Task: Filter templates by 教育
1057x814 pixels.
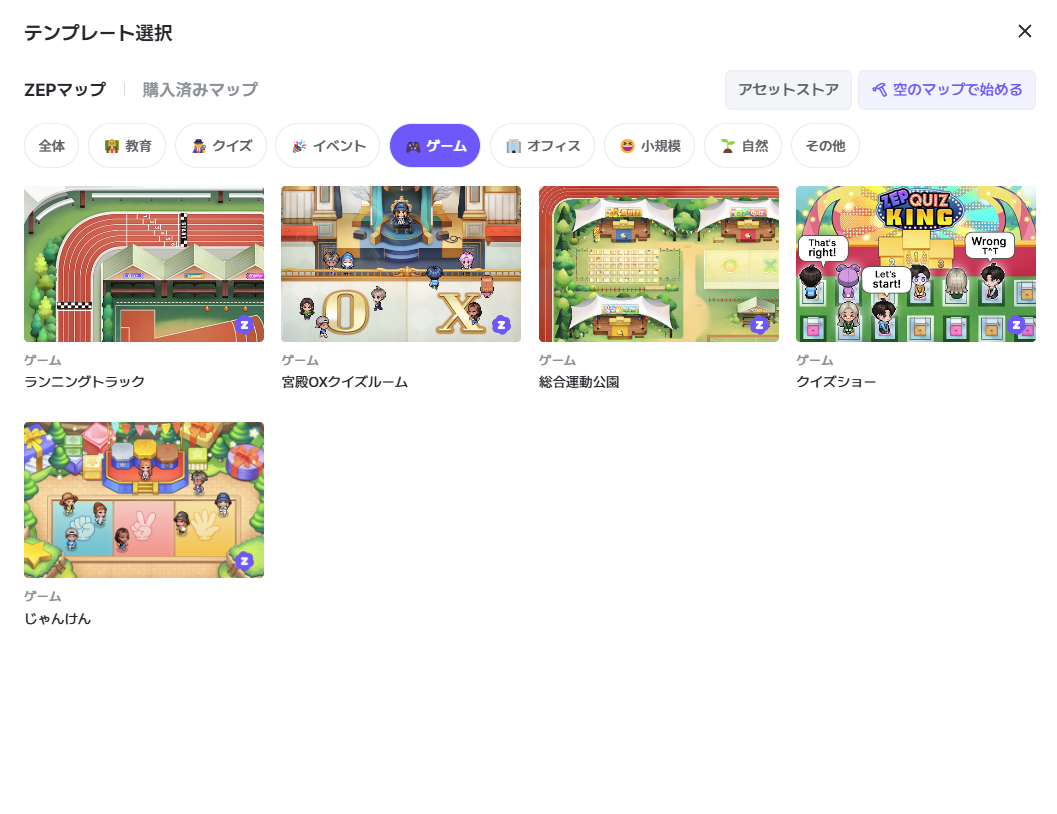Action: (127, 146)
